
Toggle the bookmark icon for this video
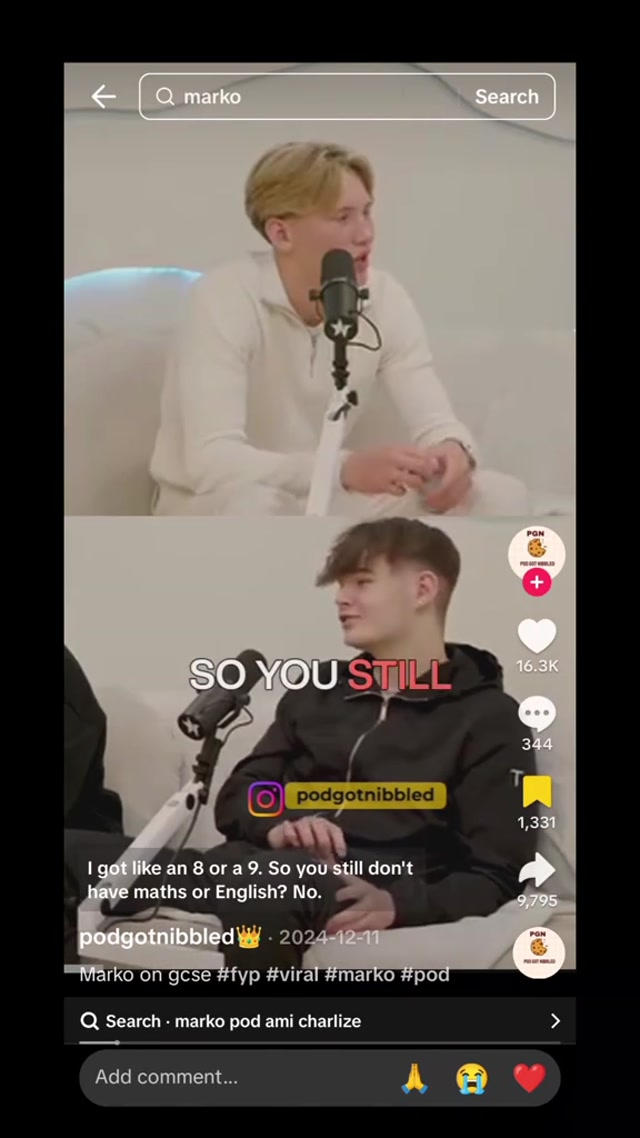(x=537, y=792)
